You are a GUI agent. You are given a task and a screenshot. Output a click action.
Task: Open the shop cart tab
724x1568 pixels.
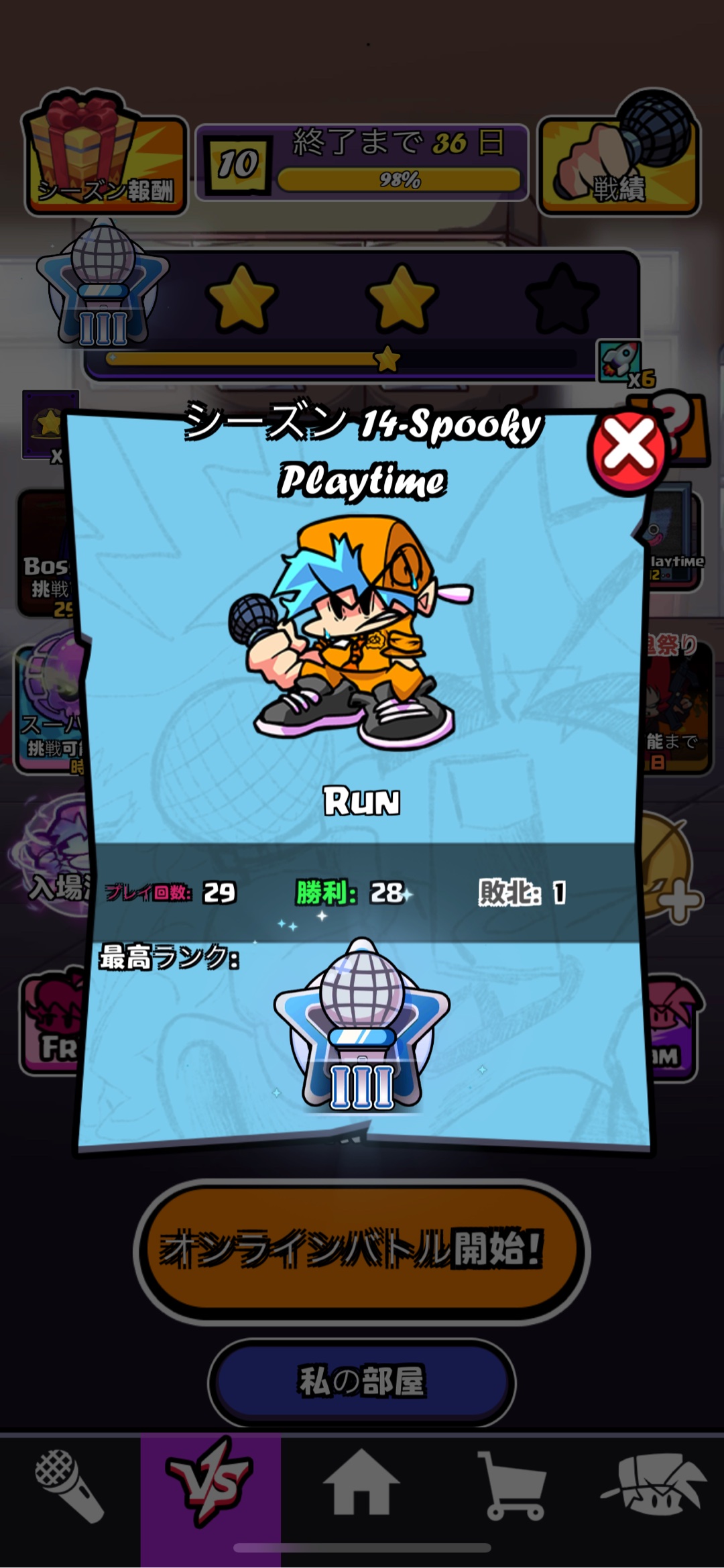[512, 1486]
